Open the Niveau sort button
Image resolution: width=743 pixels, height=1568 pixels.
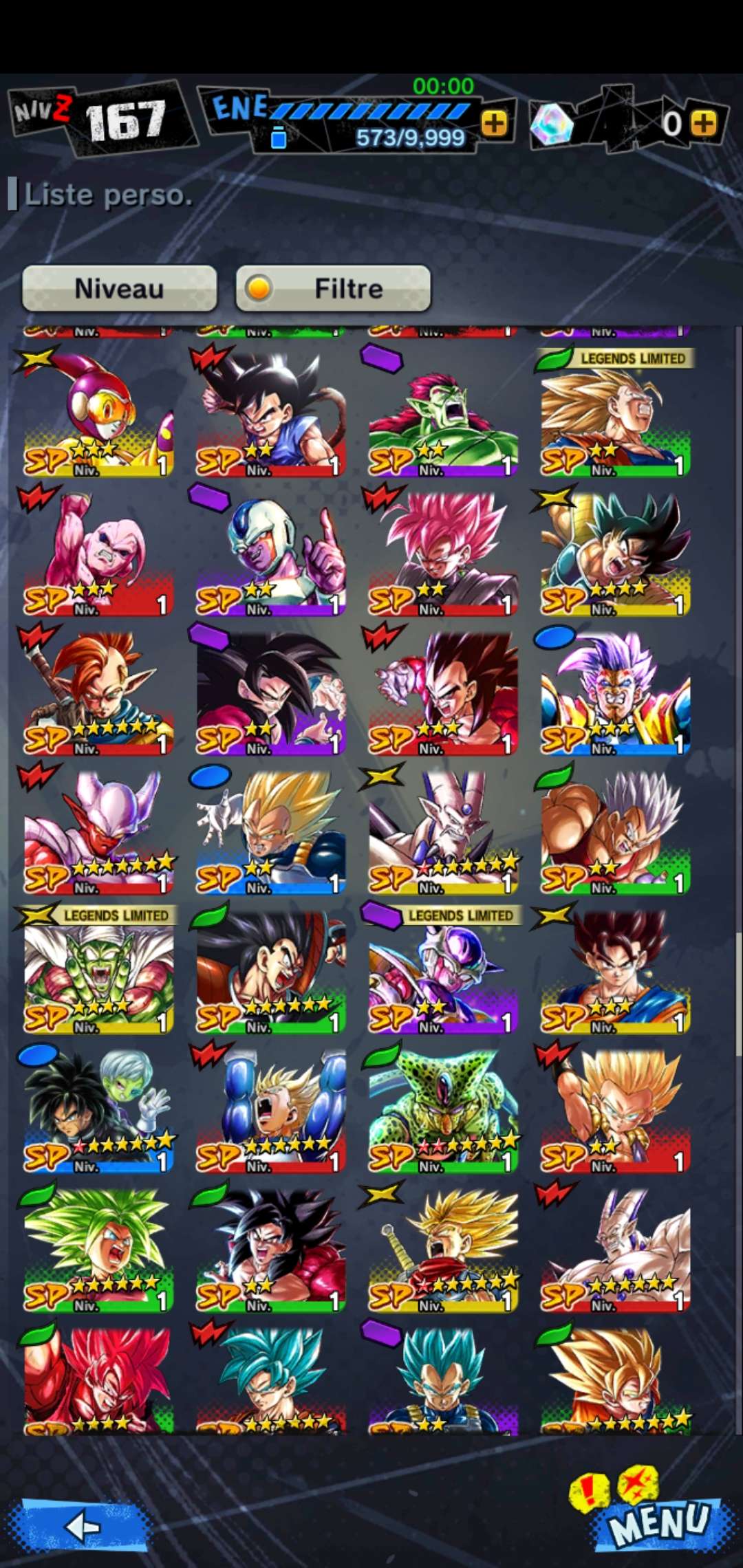point(120,288)
